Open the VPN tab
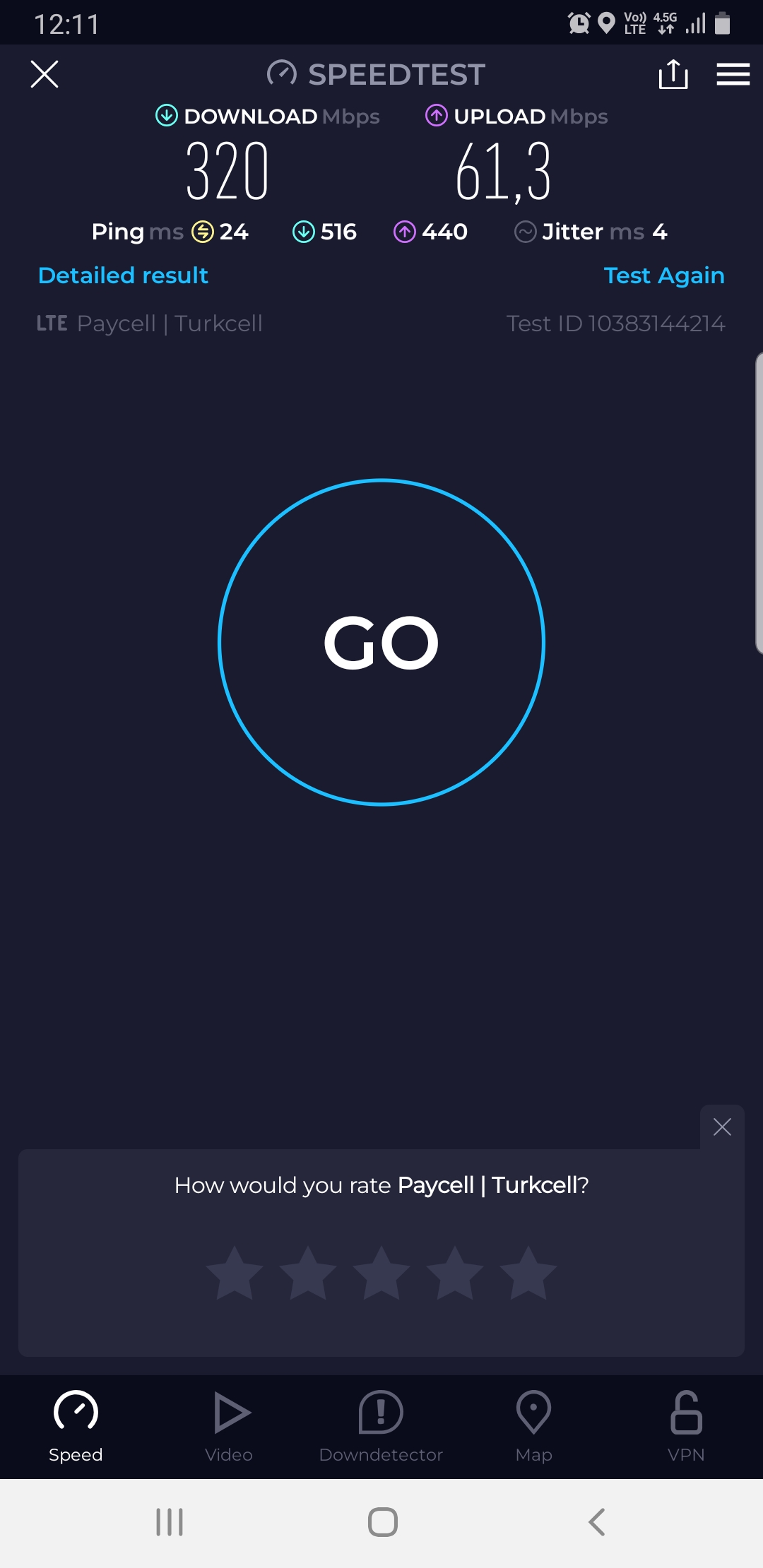This screenshot has height=1568, width=763. 687,1427
